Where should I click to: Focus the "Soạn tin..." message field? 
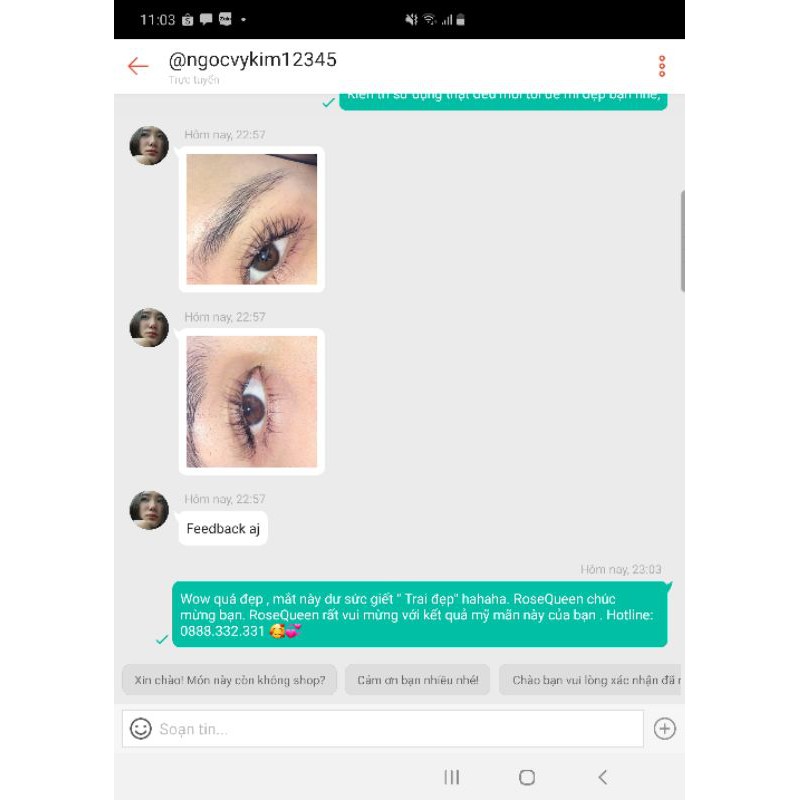(395, 729)
